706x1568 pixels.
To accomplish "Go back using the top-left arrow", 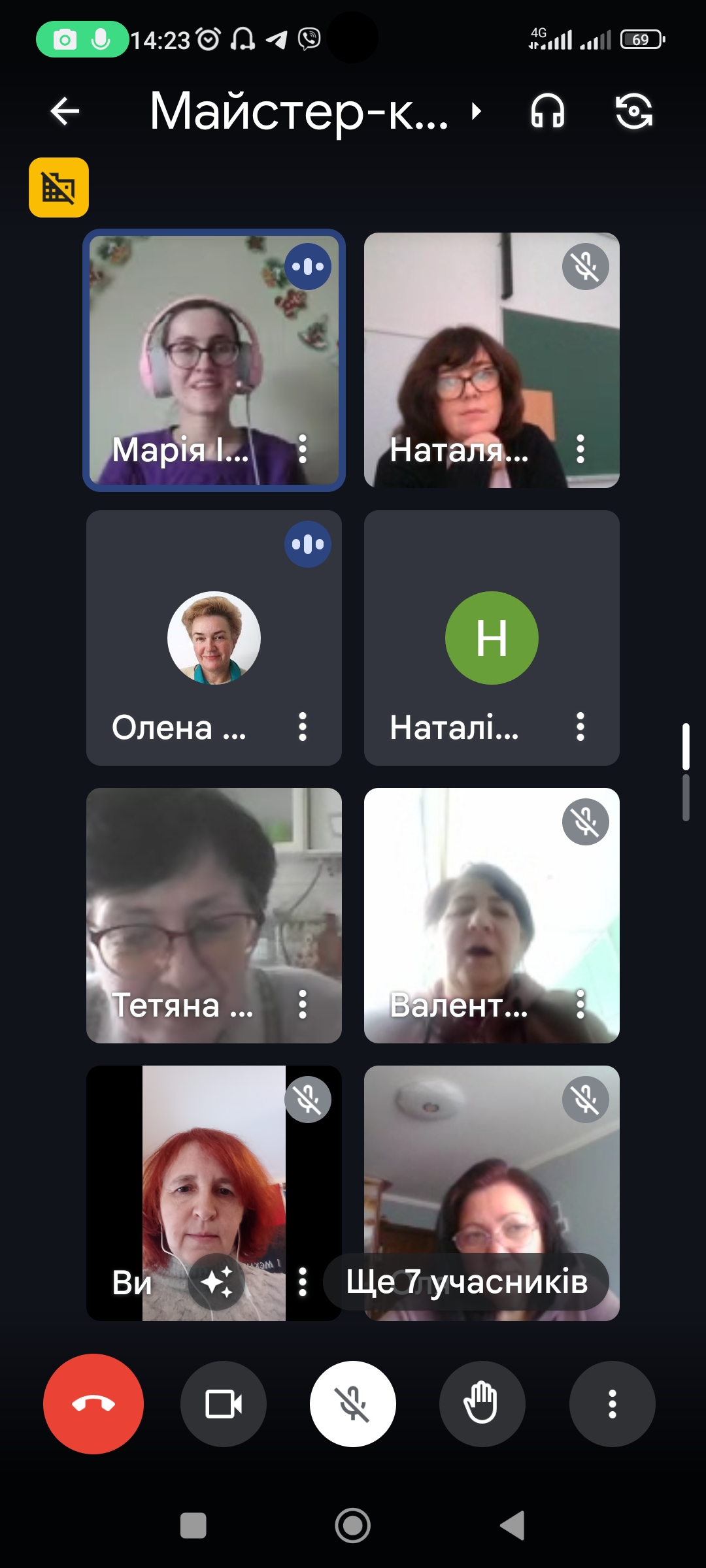I will click(x=65, y=111).
